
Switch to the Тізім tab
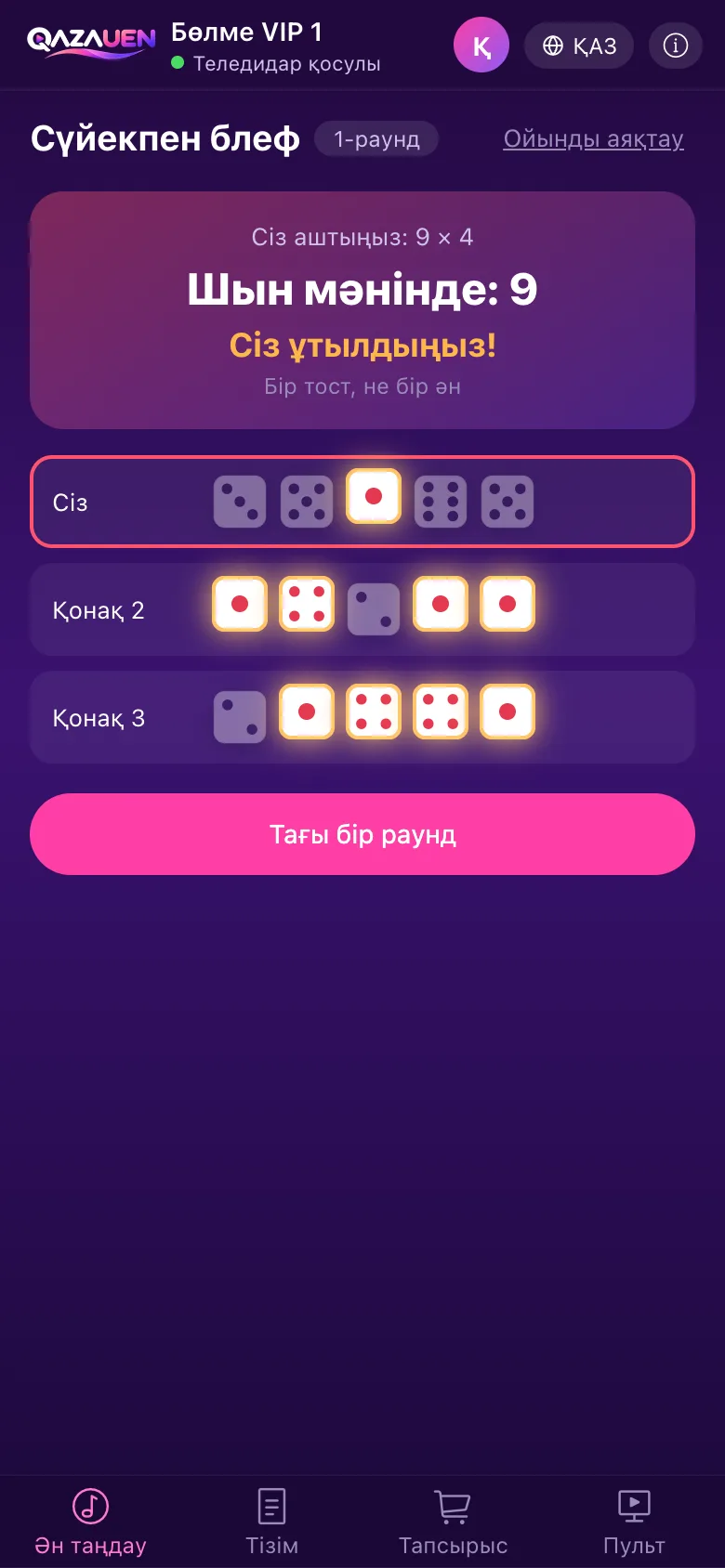coord(272,1522)
